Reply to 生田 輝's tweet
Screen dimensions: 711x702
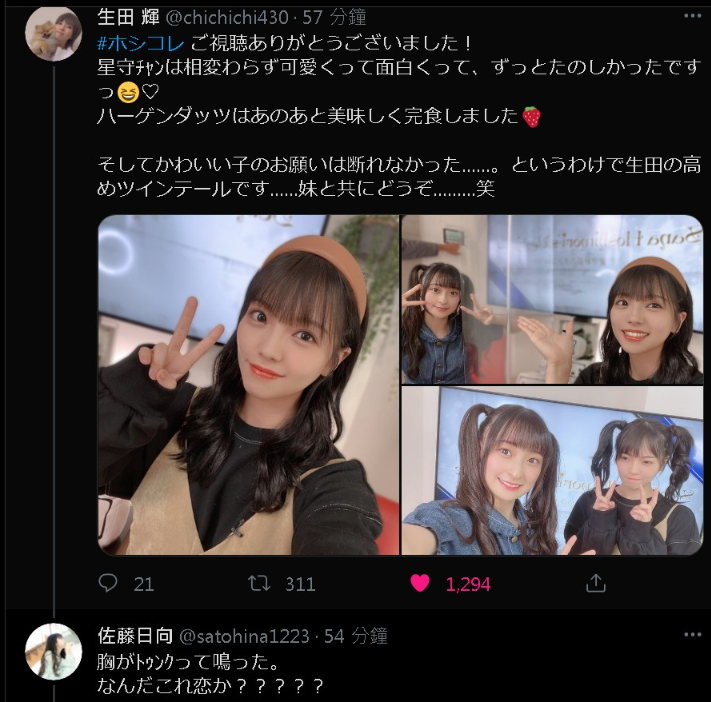tap(110, 583)
